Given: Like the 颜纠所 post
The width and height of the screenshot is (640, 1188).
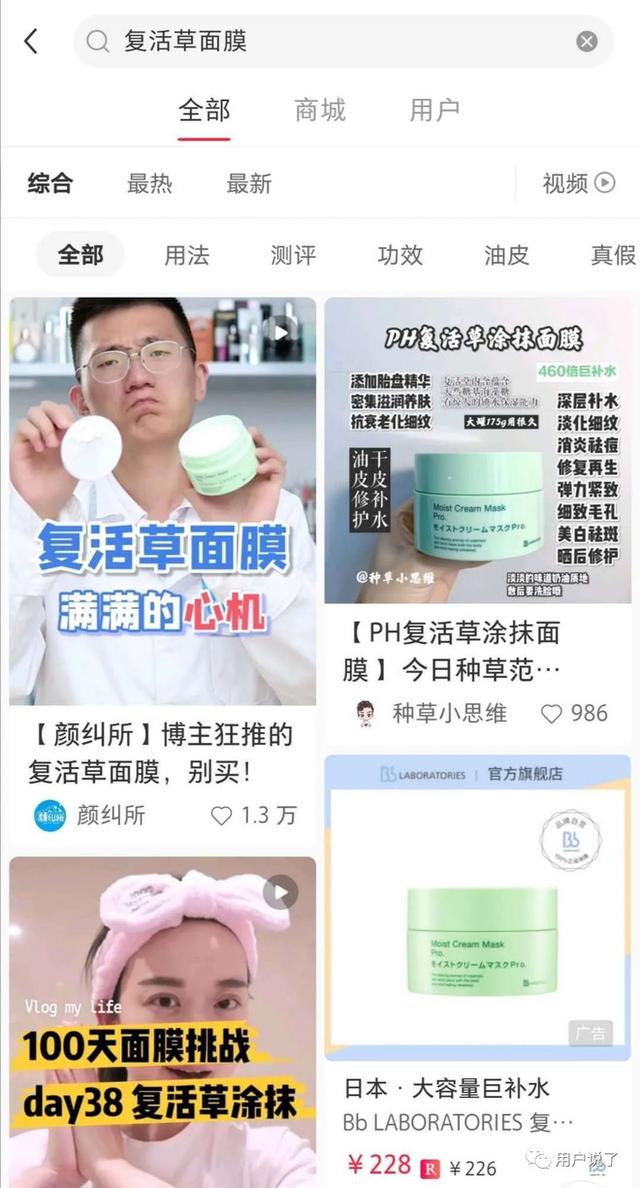Looking at the screenshot, I should pyautogui.click(x=223, y=816).
